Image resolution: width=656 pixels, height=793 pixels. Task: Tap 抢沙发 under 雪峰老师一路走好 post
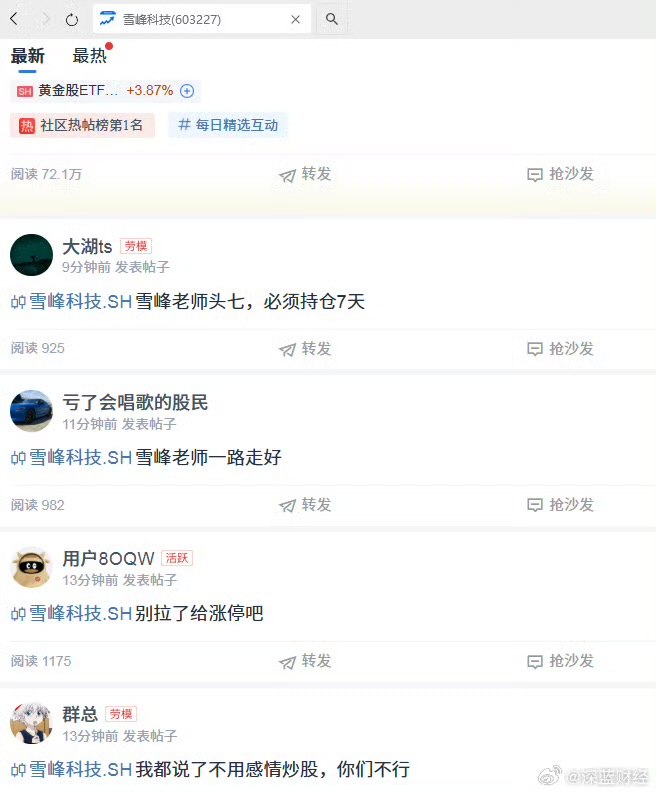(560, 505)
